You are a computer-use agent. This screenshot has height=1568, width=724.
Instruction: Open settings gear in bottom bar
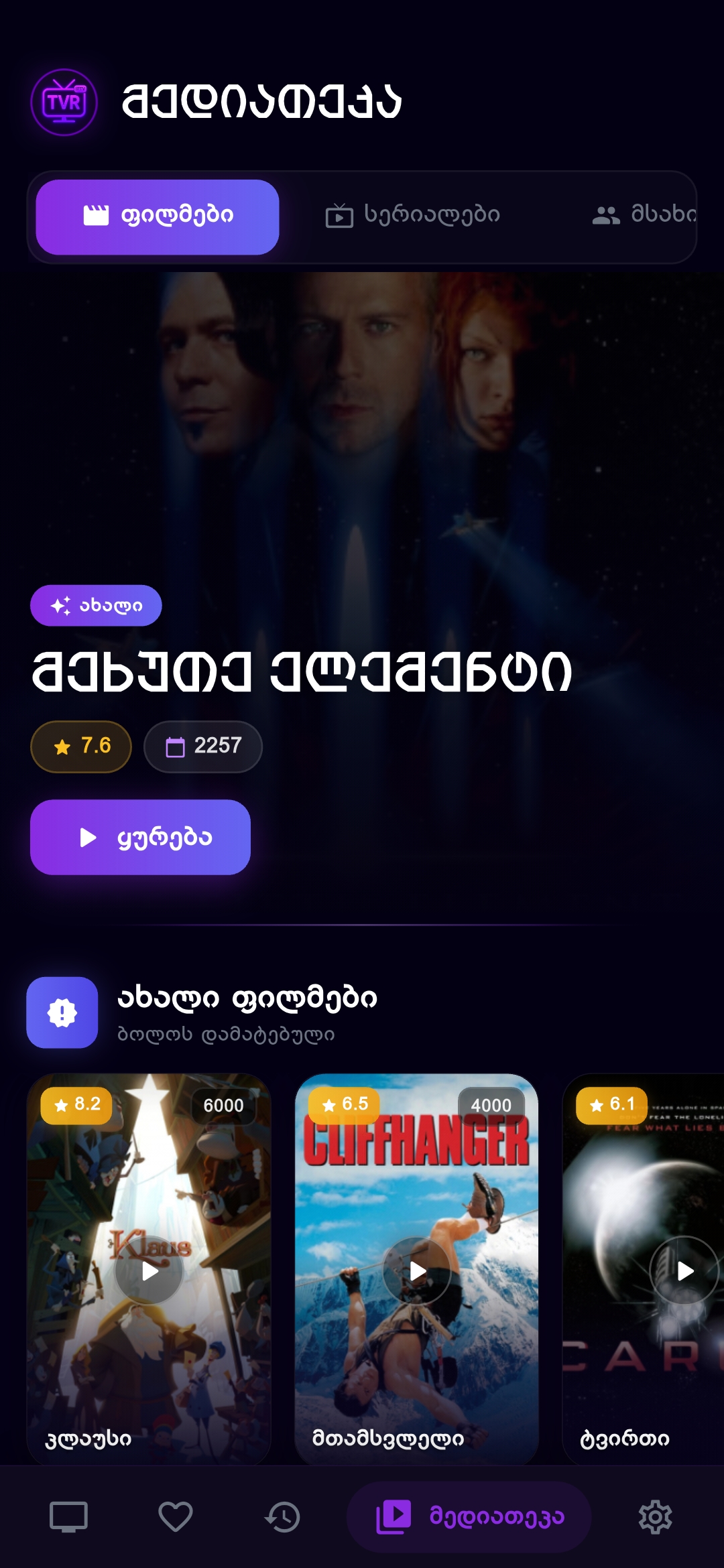click(x=655, y=1516)
